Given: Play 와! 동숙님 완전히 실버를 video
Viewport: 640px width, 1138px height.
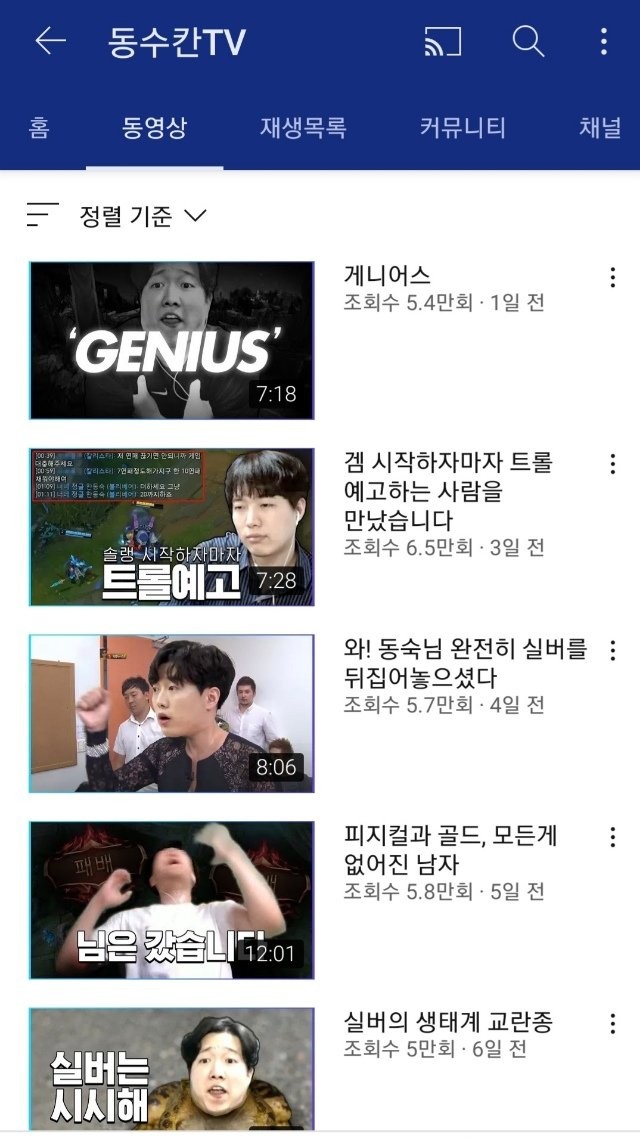Looking at the screenshot, I should click(171, 713).
